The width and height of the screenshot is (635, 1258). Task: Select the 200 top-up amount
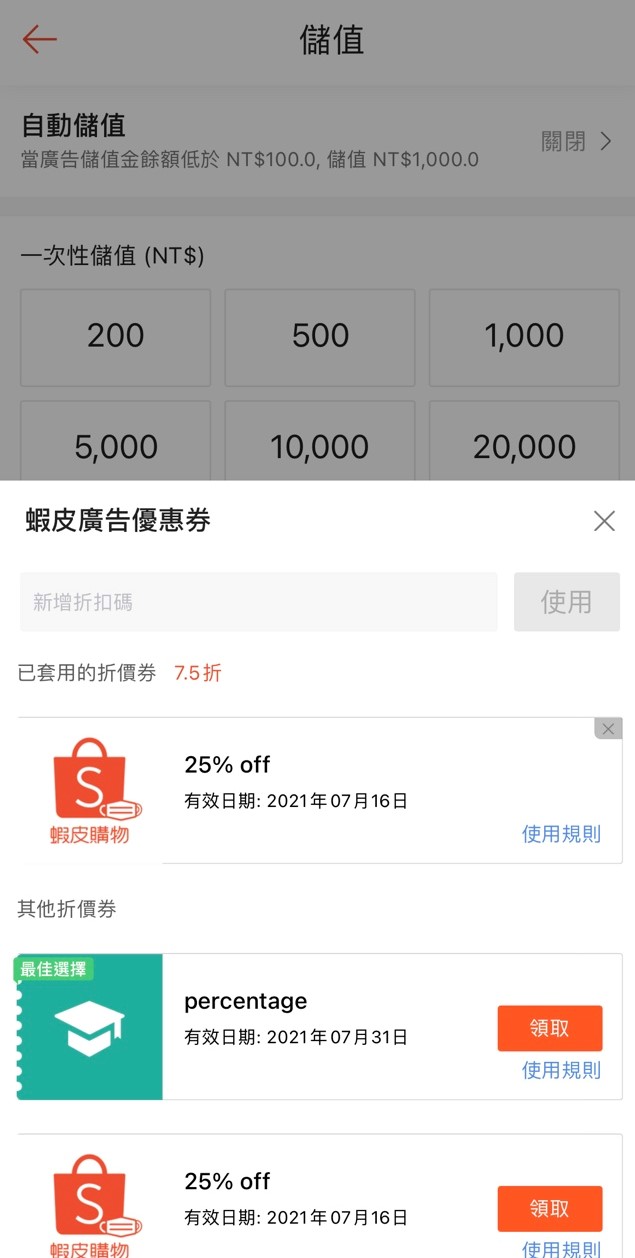click(x=116, y=337)
